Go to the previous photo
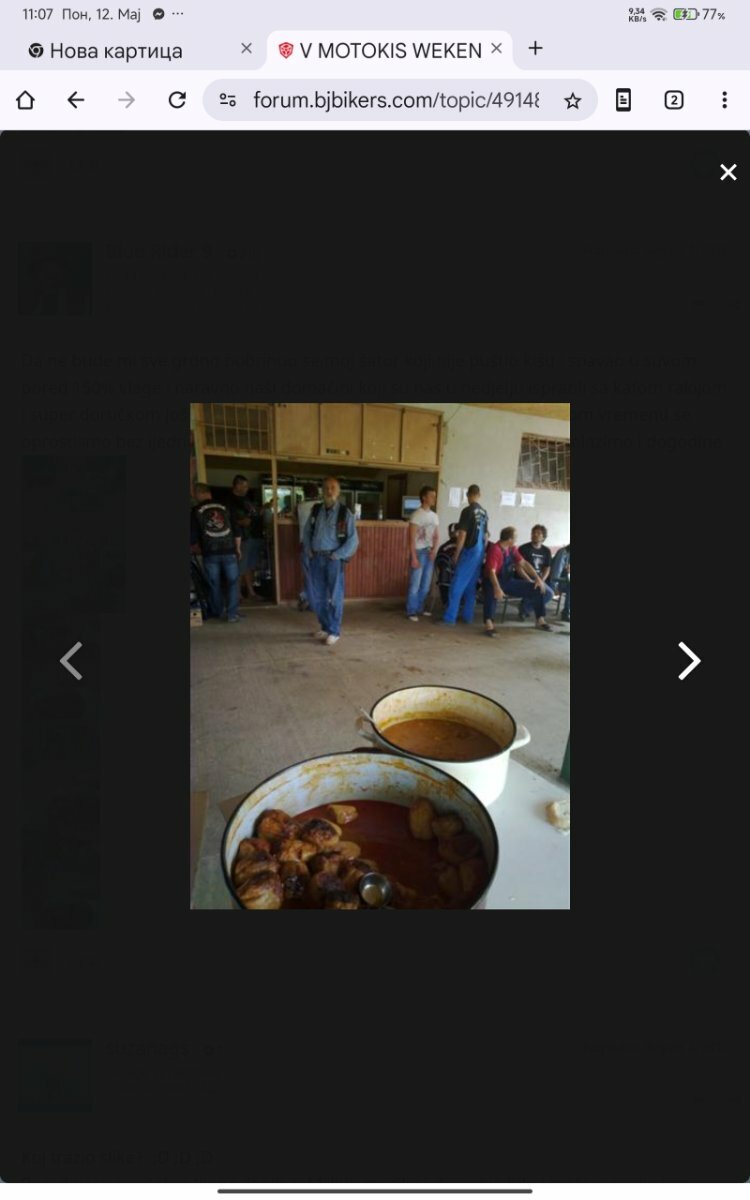The width and height of the screenshot is (750, 1200). [x=71, y=661]
